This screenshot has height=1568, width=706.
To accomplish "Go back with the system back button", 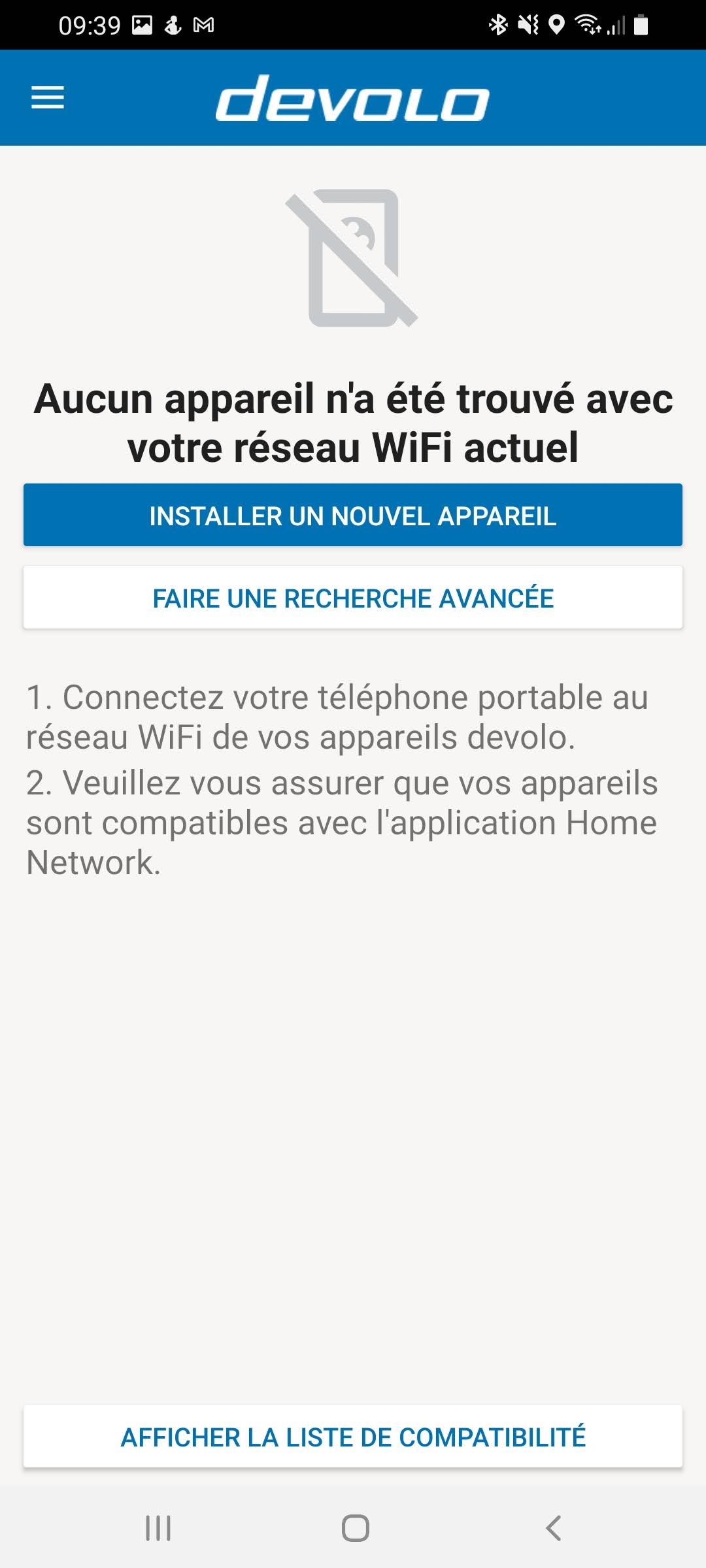I will (553, 1528).
